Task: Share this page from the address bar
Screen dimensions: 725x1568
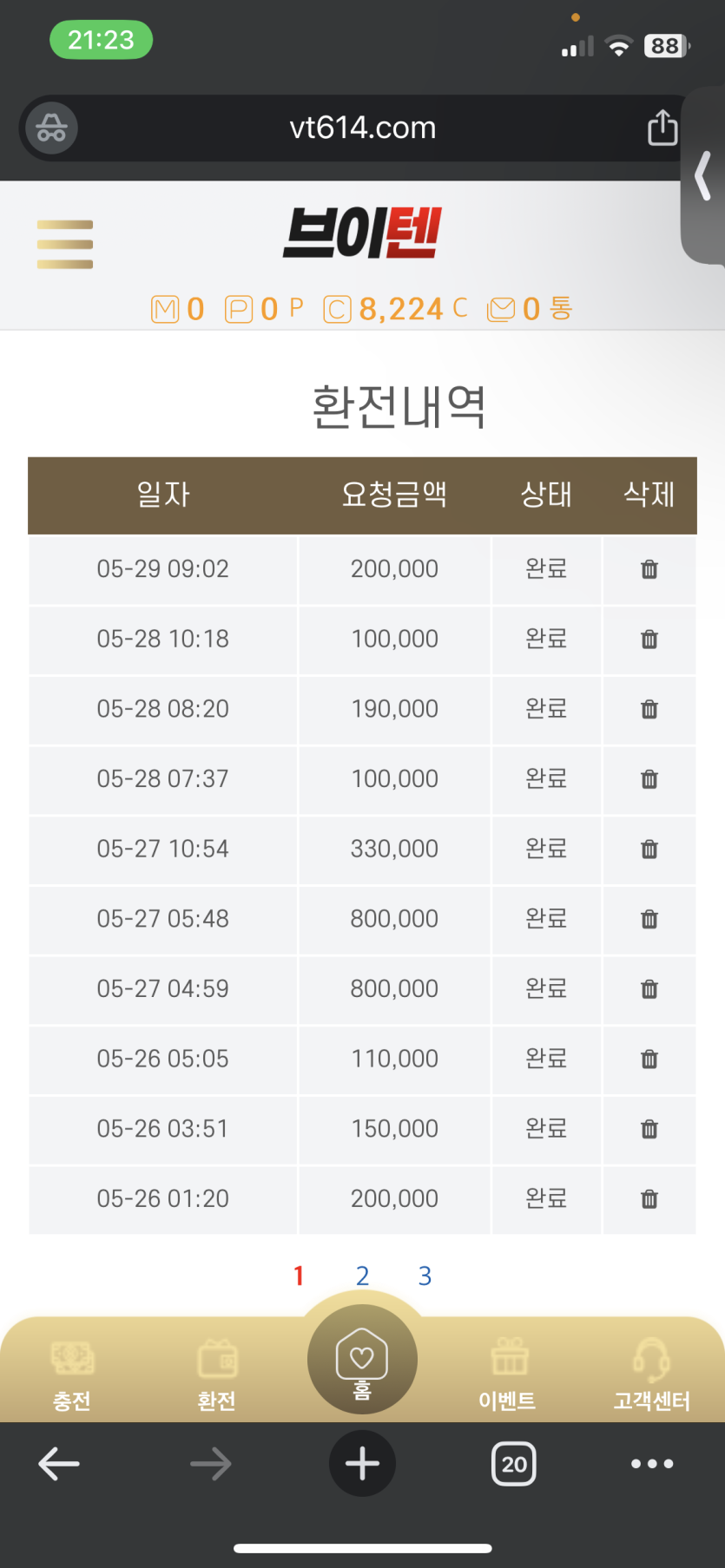Action: 662,128
